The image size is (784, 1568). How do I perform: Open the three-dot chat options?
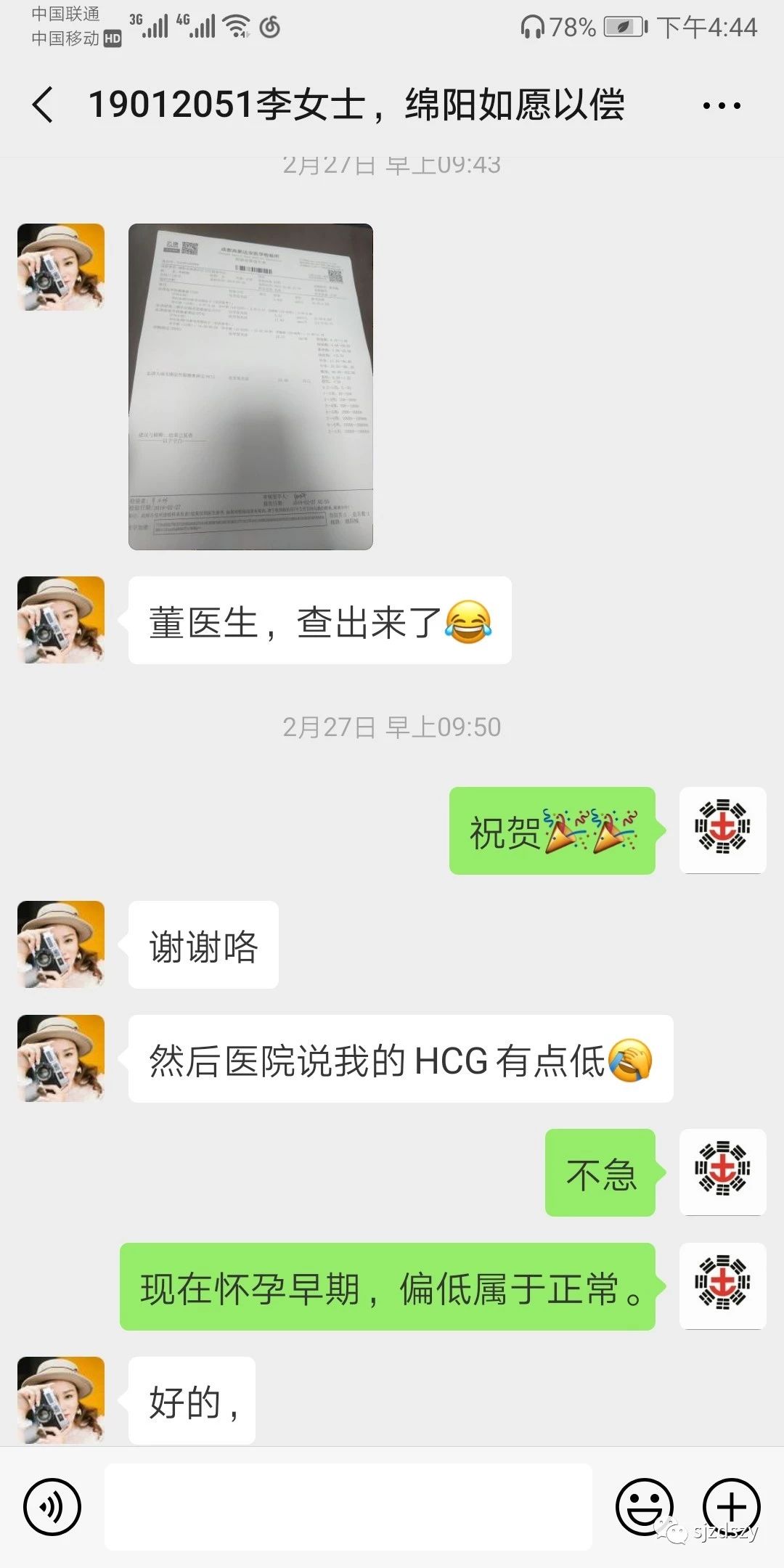(x=722, y=106)
